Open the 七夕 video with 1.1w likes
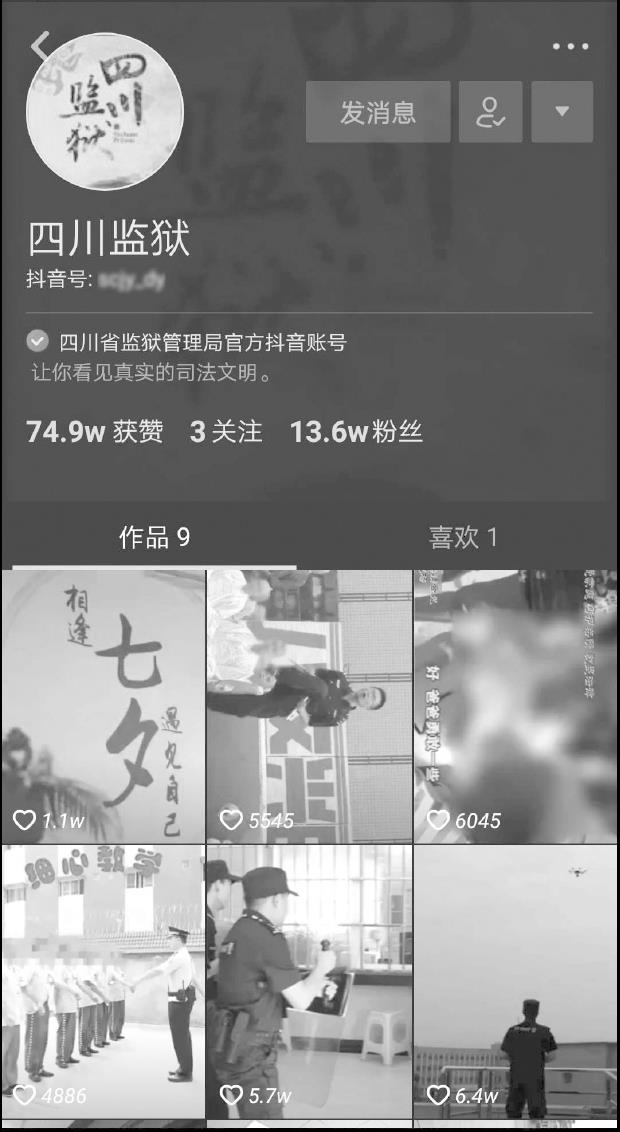The height and width of the screenshot is (1132, 620). [x=103, y=705]
